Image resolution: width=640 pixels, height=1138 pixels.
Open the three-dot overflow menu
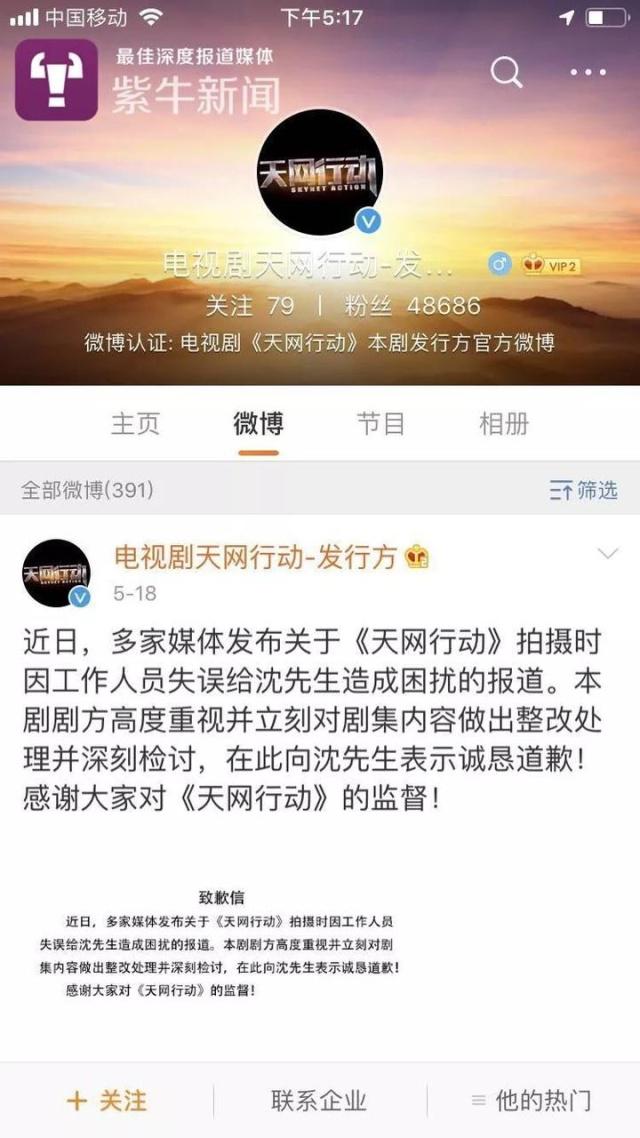[x=588, y=72]
